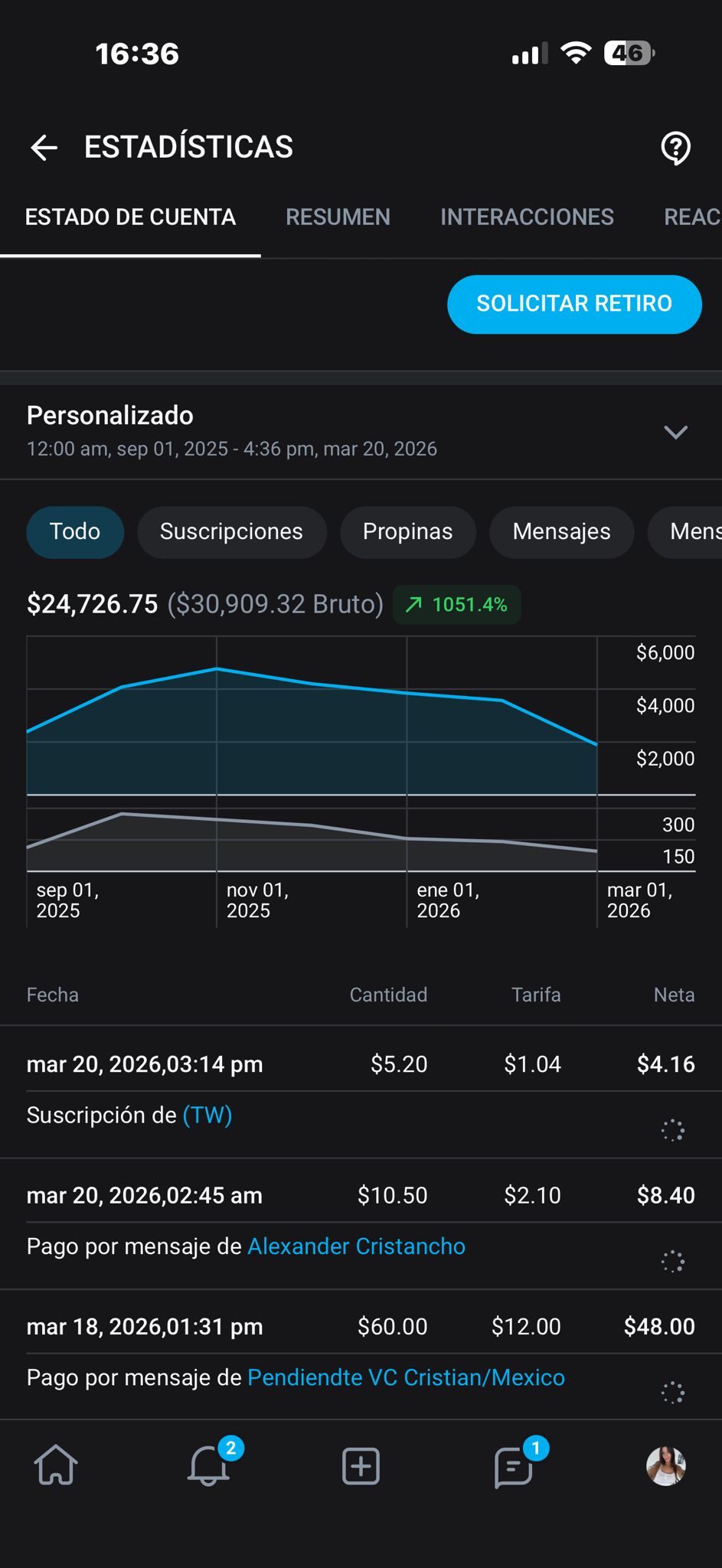
Task: Open your profile avatar thumbnail
Action: point(668,1466)
